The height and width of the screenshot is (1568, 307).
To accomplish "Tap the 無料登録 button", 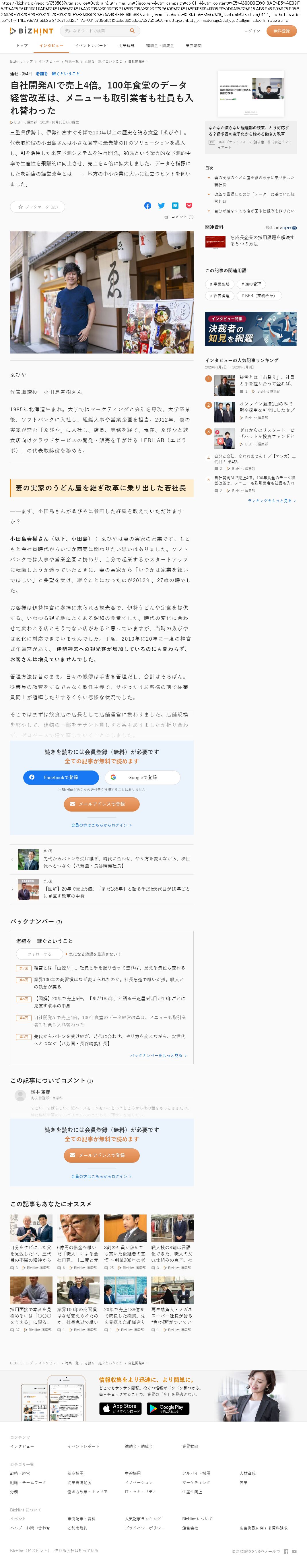I will (x=281, y=30).
